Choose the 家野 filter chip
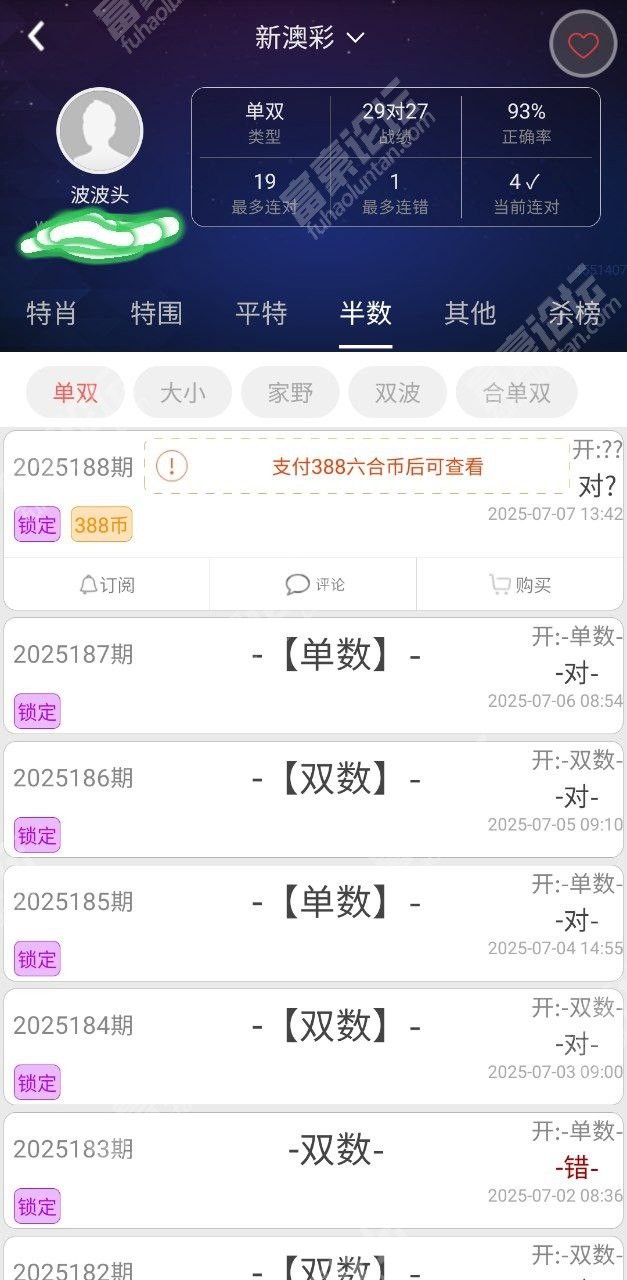Image resolution: width=627 pixels, height=1280 pixels. pos(290,392)
